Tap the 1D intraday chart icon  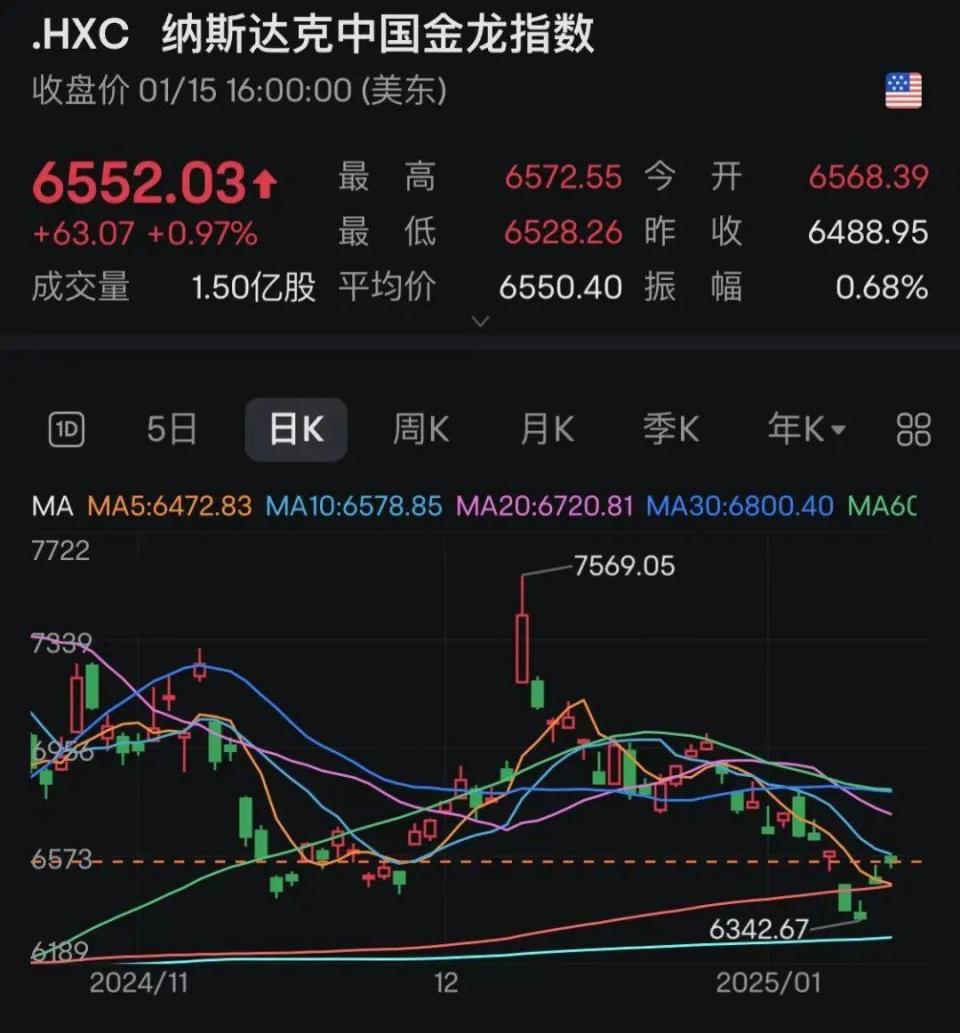(x=67, y=430)
